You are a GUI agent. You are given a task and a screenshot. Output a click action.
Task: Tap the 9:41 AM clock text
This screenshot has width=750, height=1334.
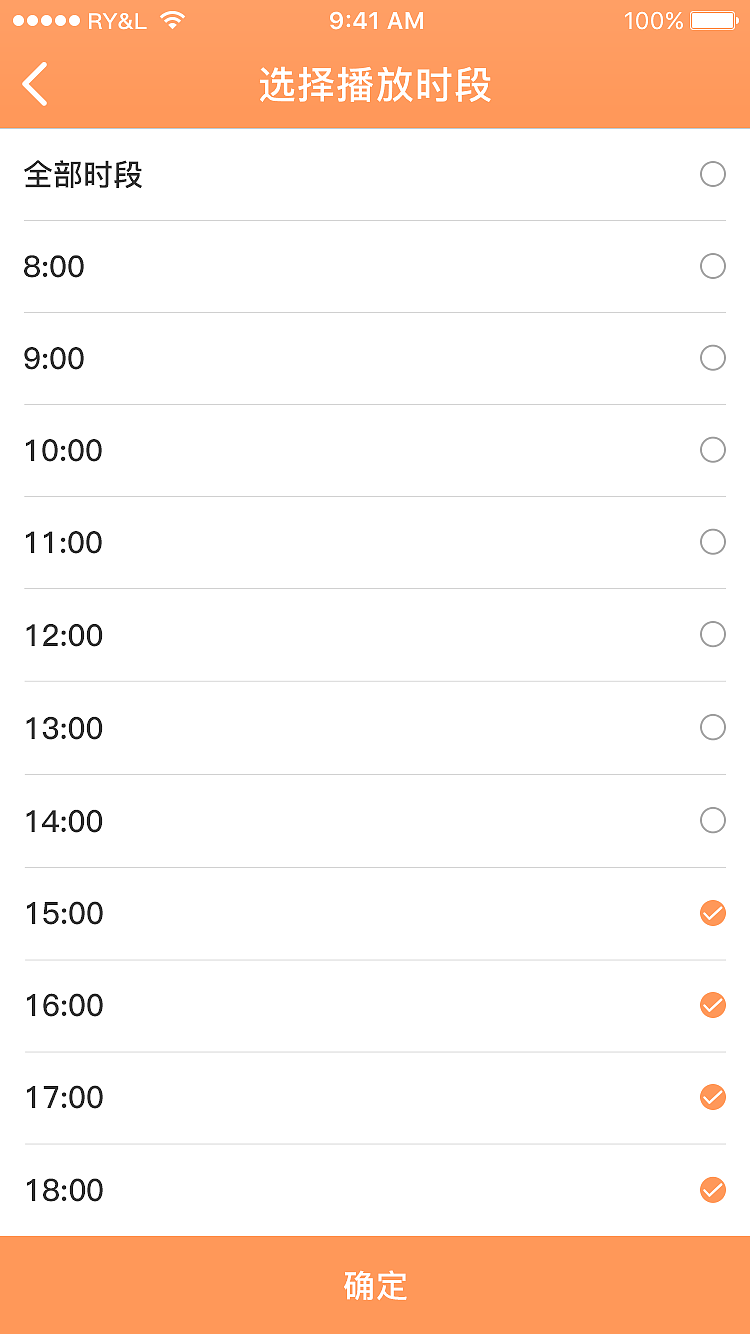[x=375, y=20]
